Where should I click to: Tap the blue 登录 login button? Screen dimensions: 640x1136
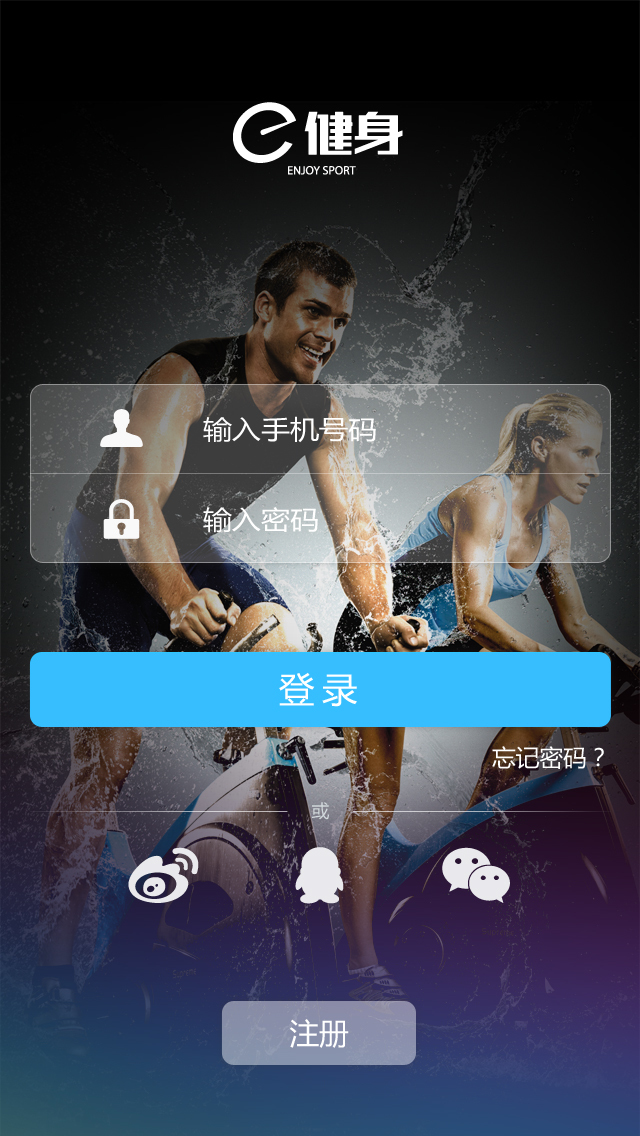(x=320, y=690)
